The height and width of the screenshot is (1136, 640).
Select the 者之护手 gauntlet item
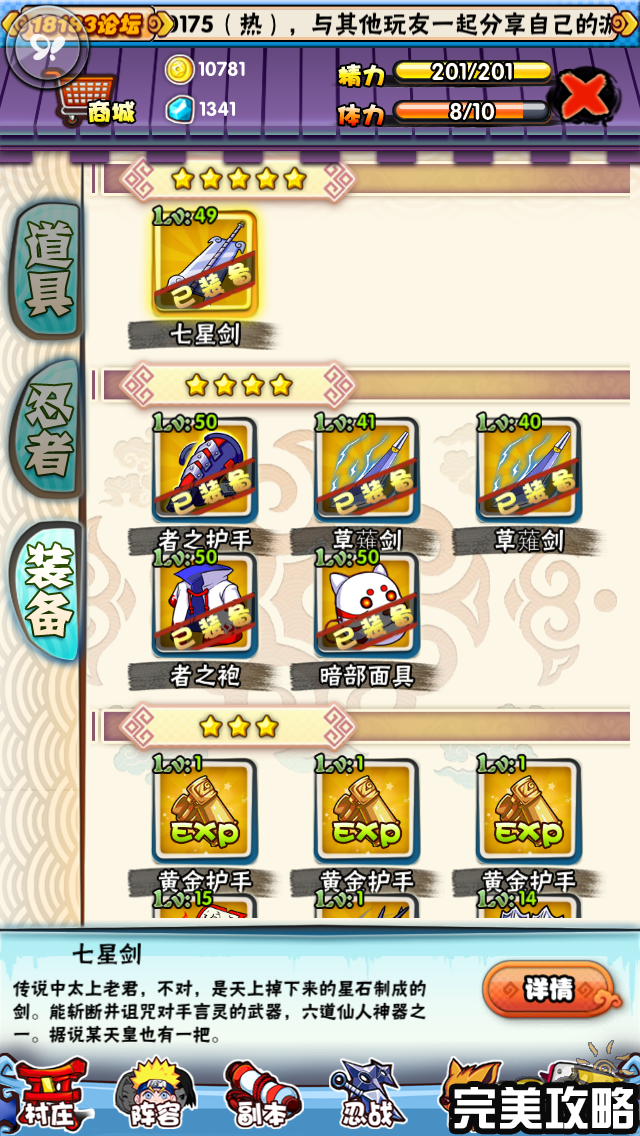pyautogui.click(x=205, y=470)
